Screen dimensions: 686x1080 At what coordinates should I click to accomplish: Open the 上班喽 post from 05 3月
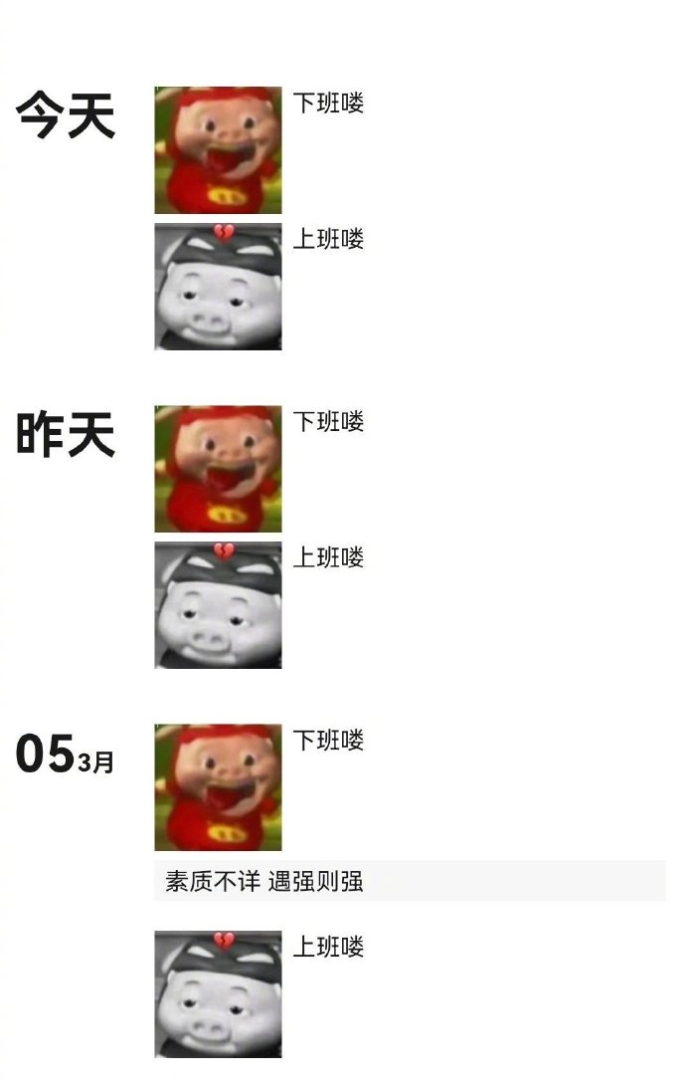(218, 994)
